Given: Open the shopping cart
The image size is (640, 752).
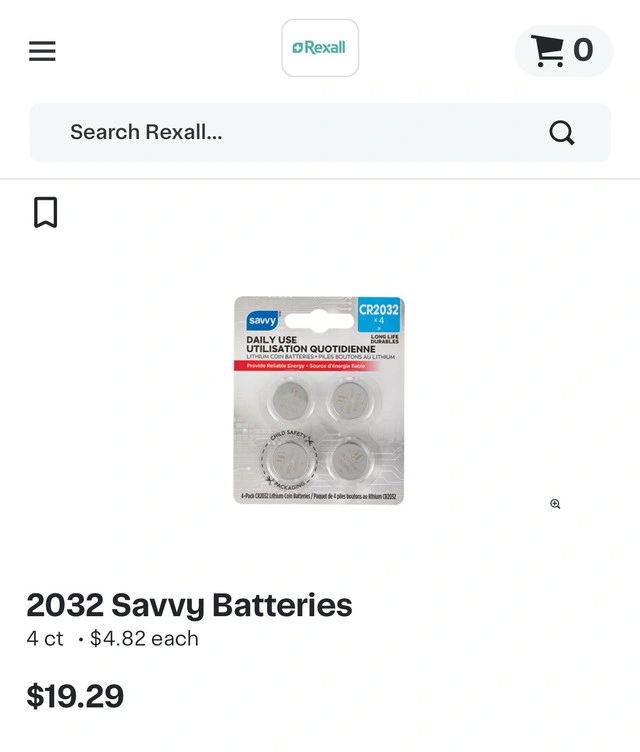Looking at the screenshot, I should pos(563,50).
